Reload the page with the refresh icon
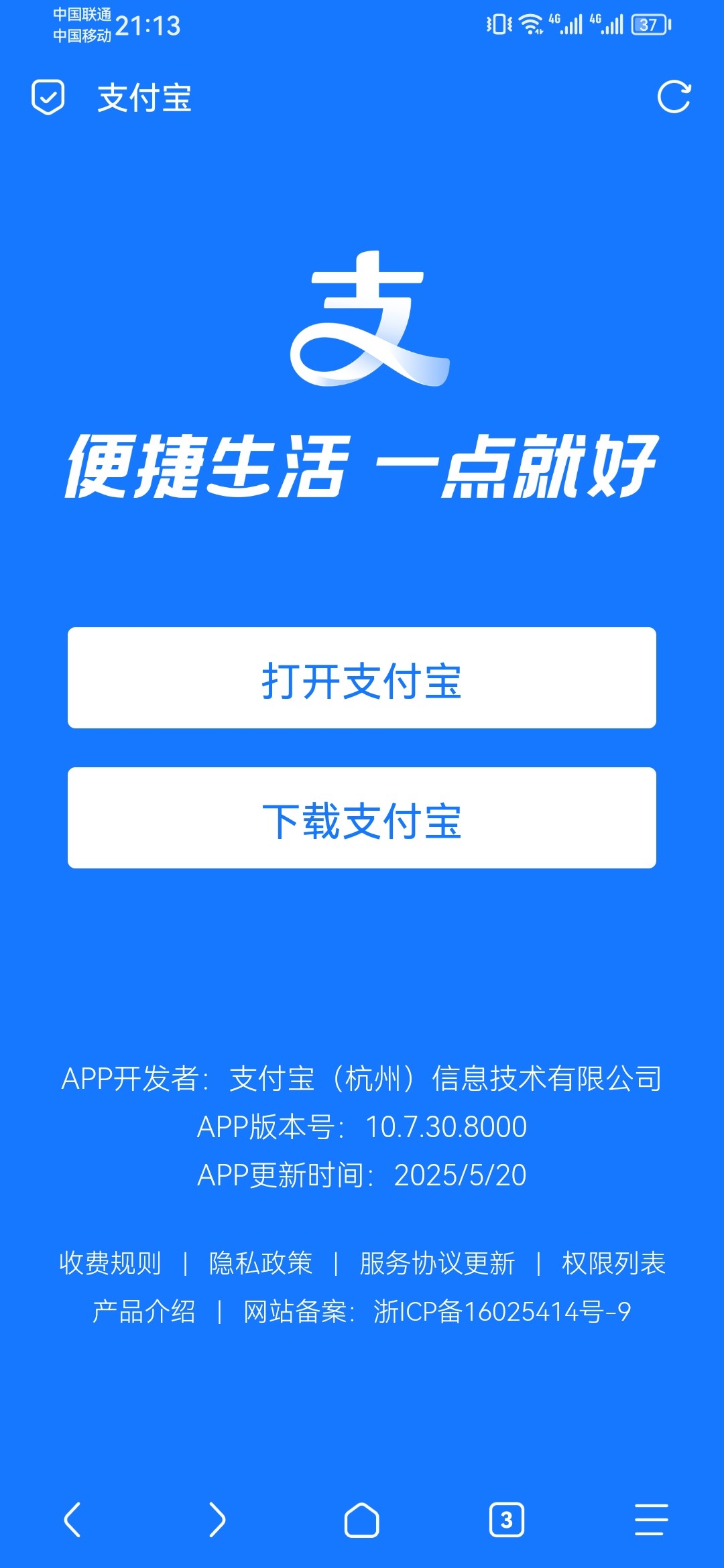The height and width of the screenshot is (1568, 724). (674, 97)
